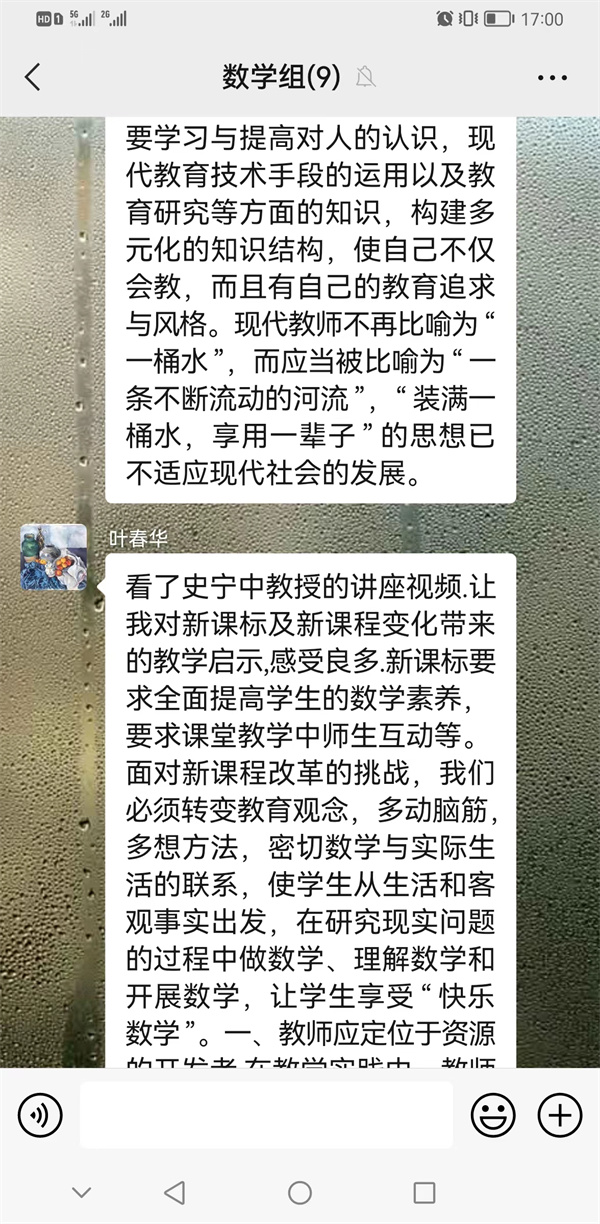
Task: Open the plus attachment menu
Action: pyautogui.click(x=560, y=1114)
